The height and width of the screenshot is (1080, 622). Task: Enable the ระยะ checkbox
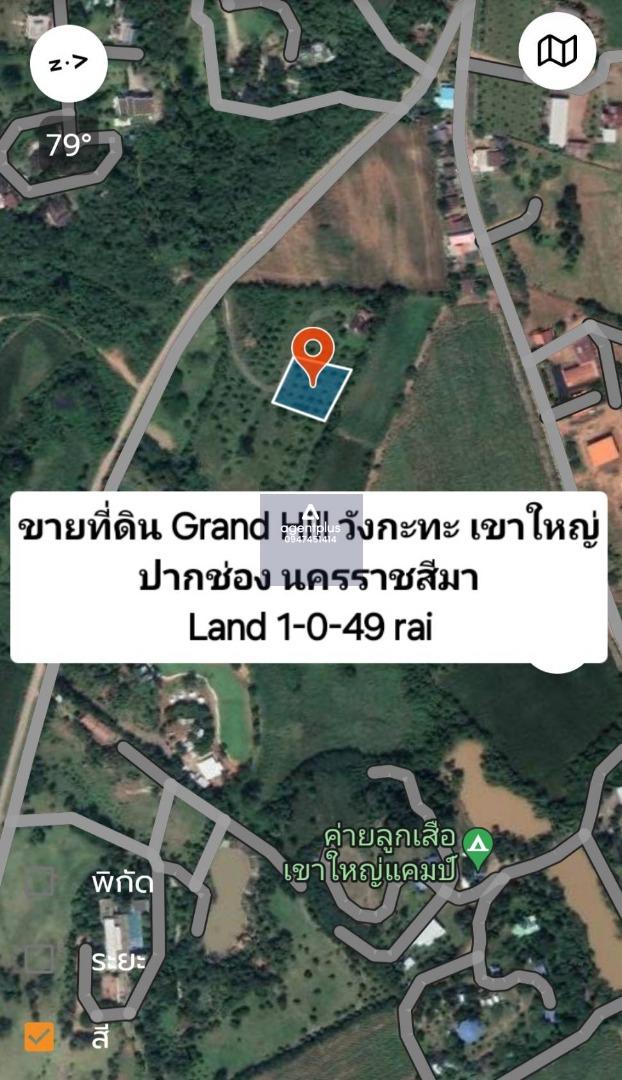pos(39,959)
